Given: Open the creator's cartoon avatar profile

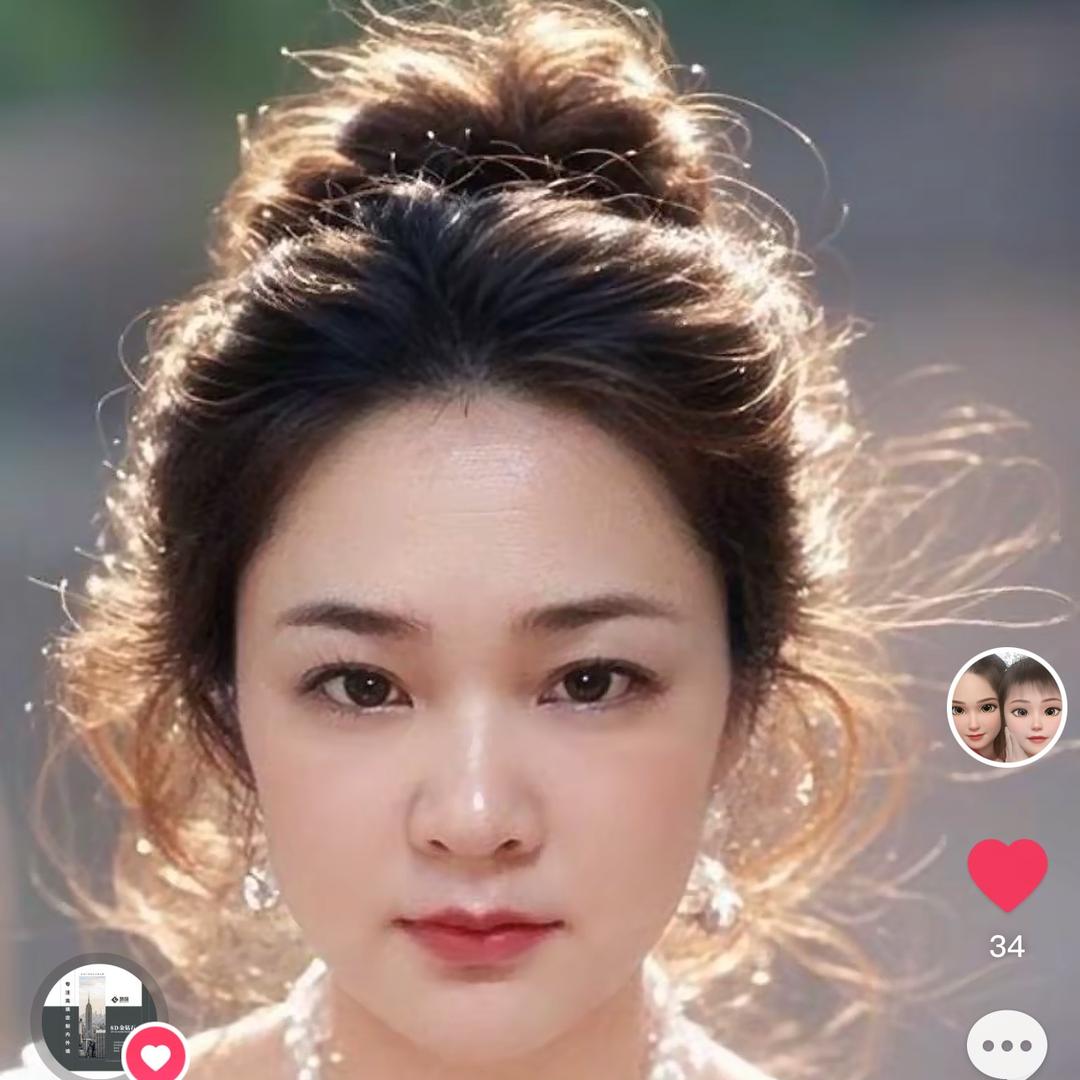Looking at the screenshot, I should click(1006, 707).
